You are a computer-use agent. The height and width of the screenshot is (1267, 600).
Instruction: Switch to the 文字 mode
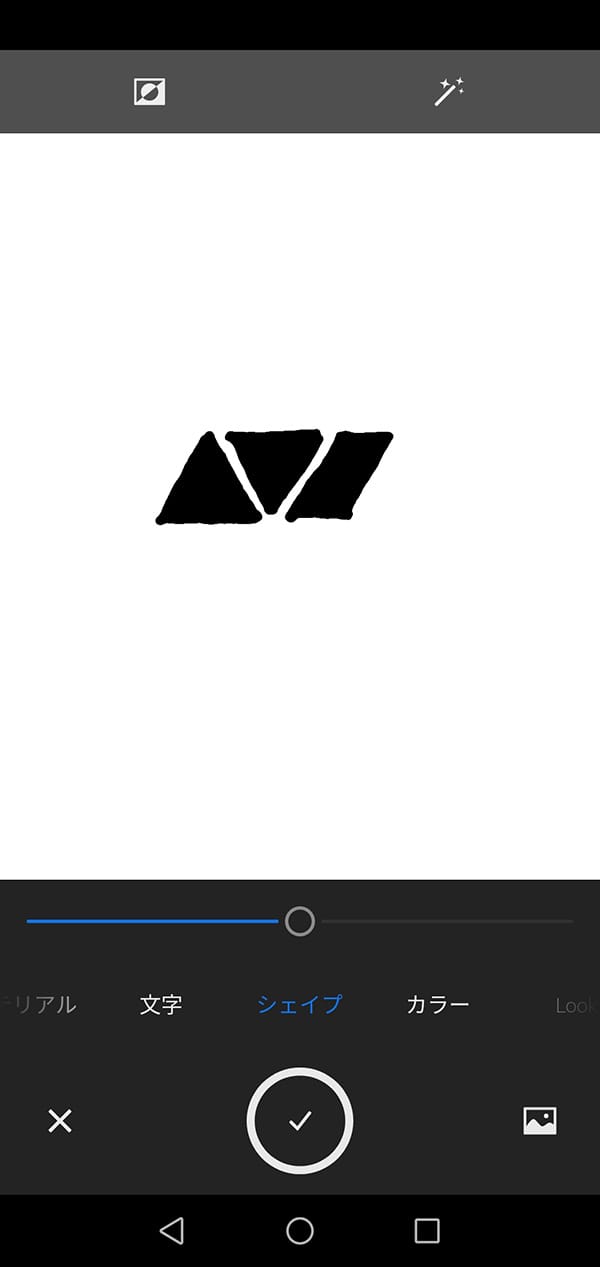[161, 1005]
